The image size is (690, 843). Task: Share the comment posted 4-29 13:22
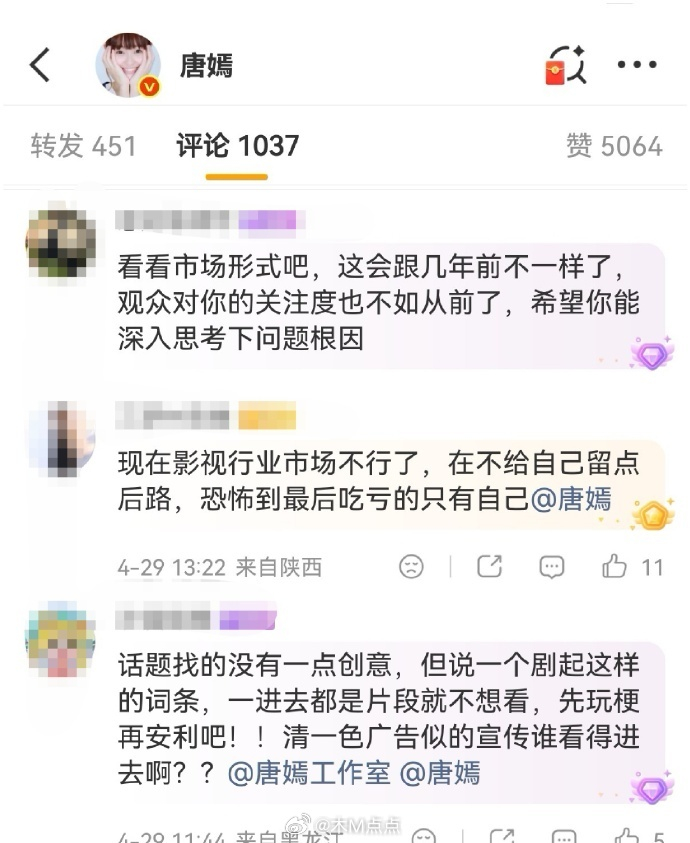(489, 567)
